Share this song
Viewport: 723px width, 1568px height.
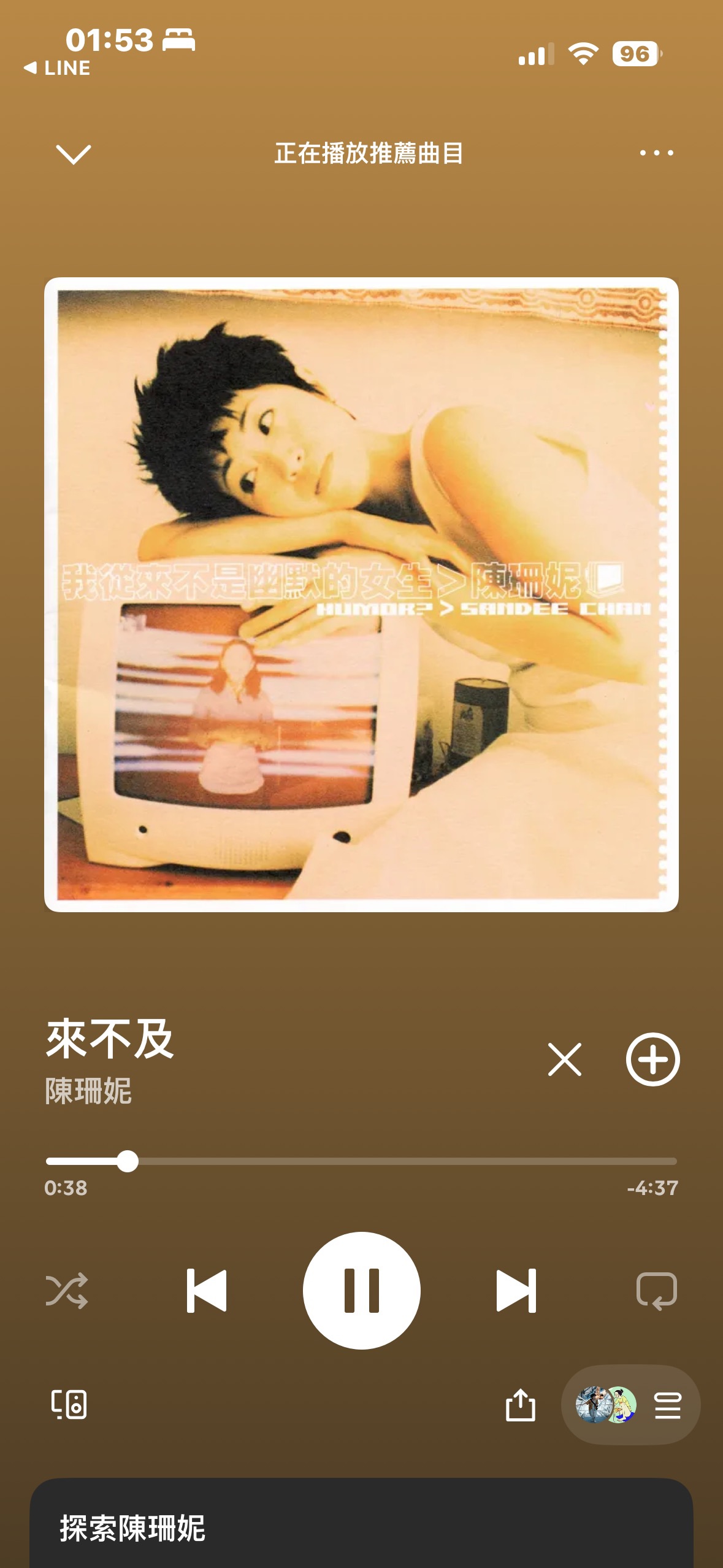click(x=521, y=1405)
